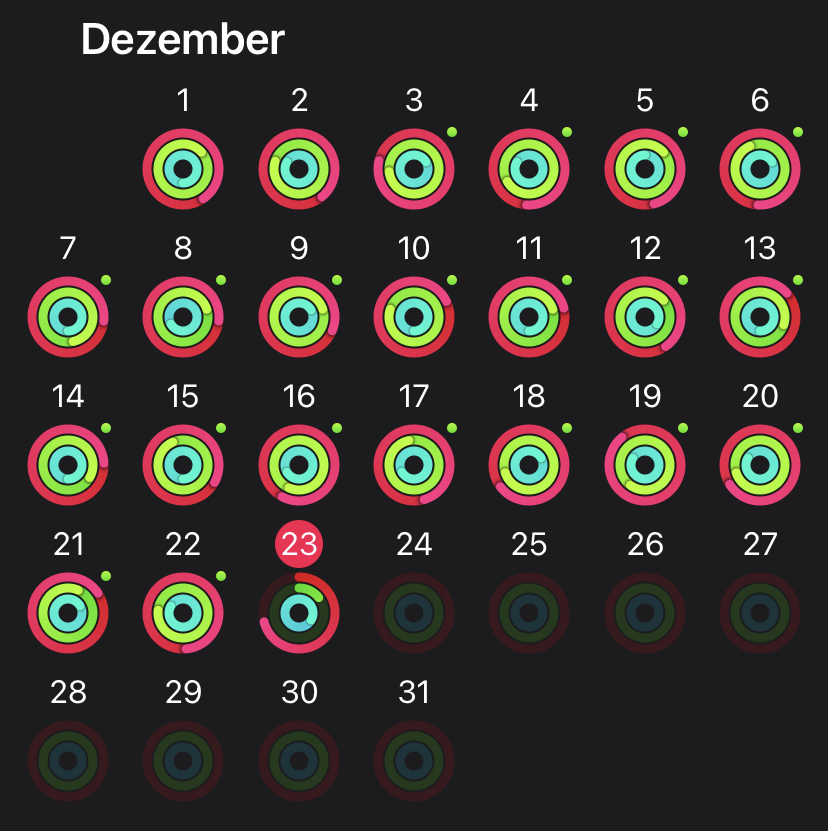This screenshot has height=831, width=828.
Task: Select December 3 in the calendar
Action: click(x=414, y=169)
